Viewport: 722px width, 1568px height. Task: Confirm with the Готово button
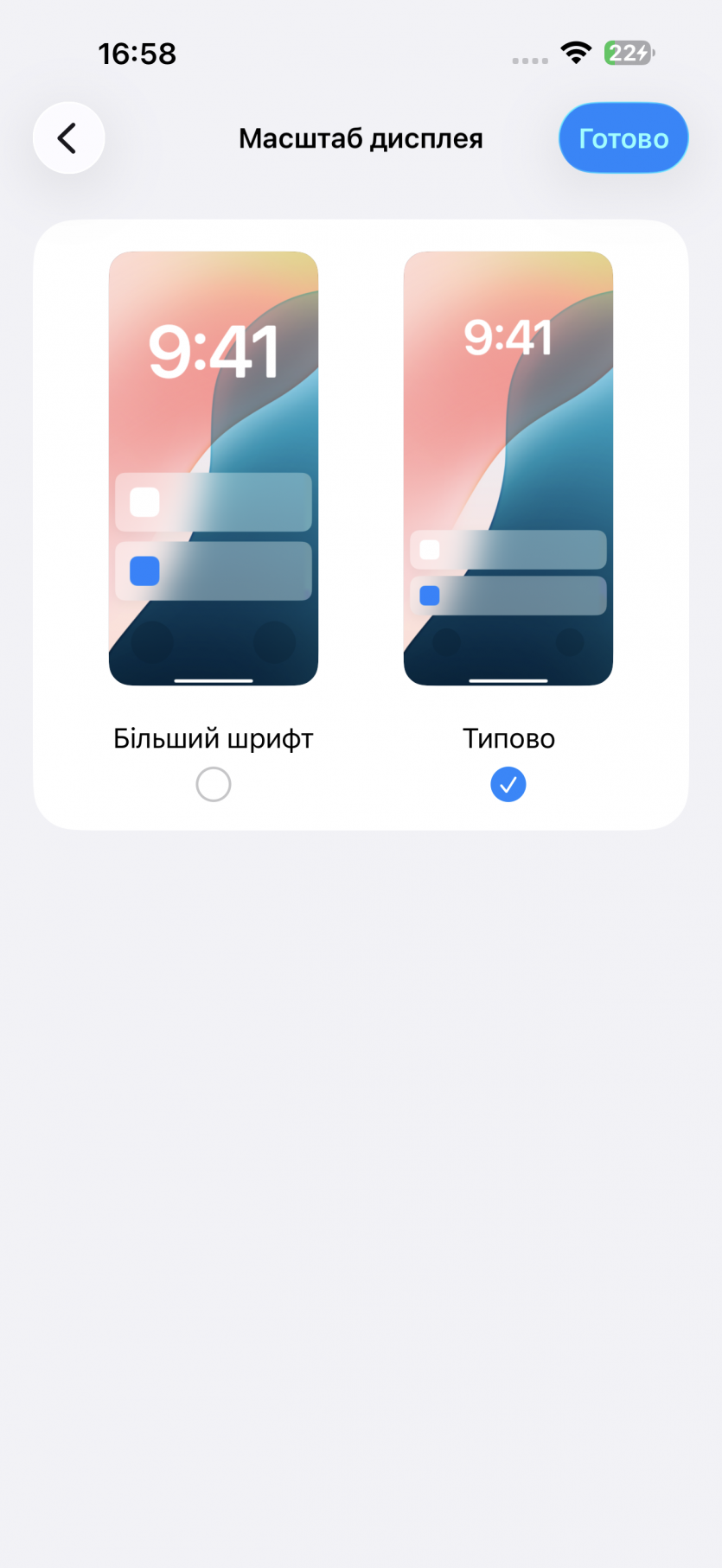[623, 138]
